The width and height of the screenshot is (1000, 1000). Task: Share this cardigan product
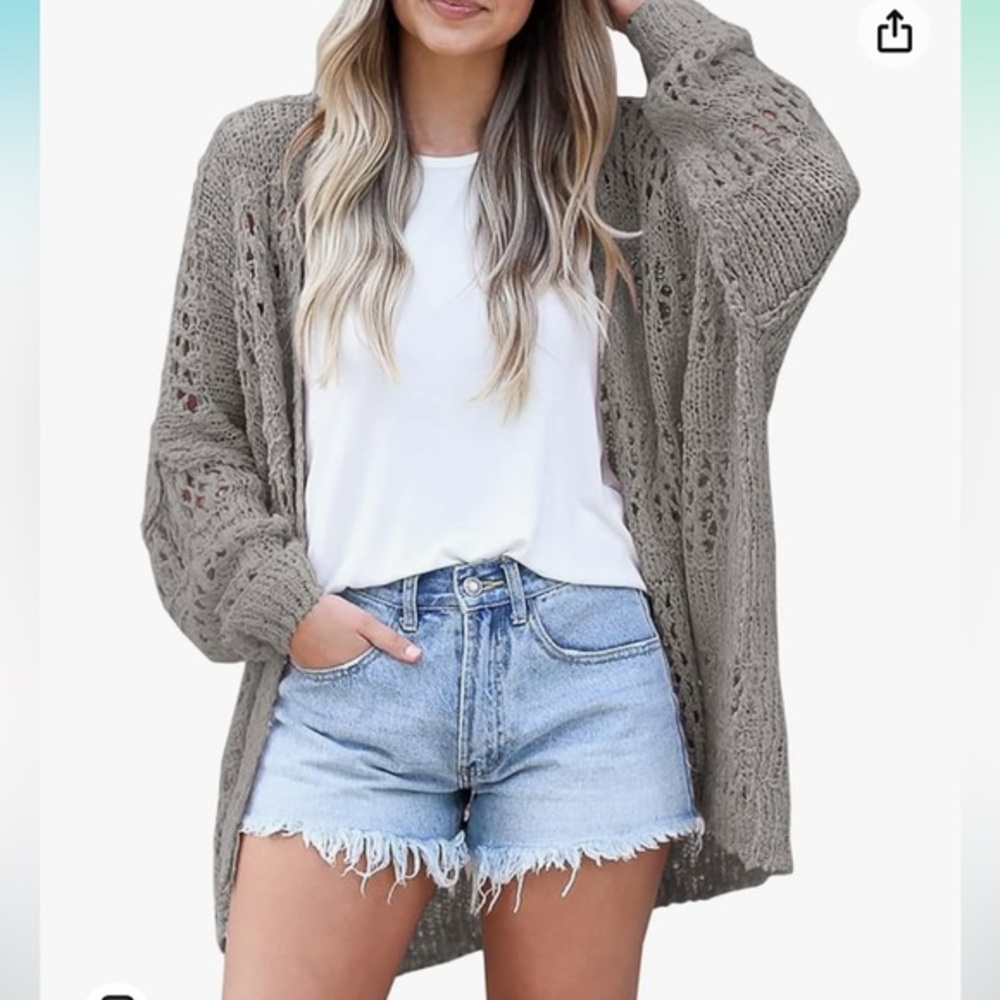click(x=894, y=32)
